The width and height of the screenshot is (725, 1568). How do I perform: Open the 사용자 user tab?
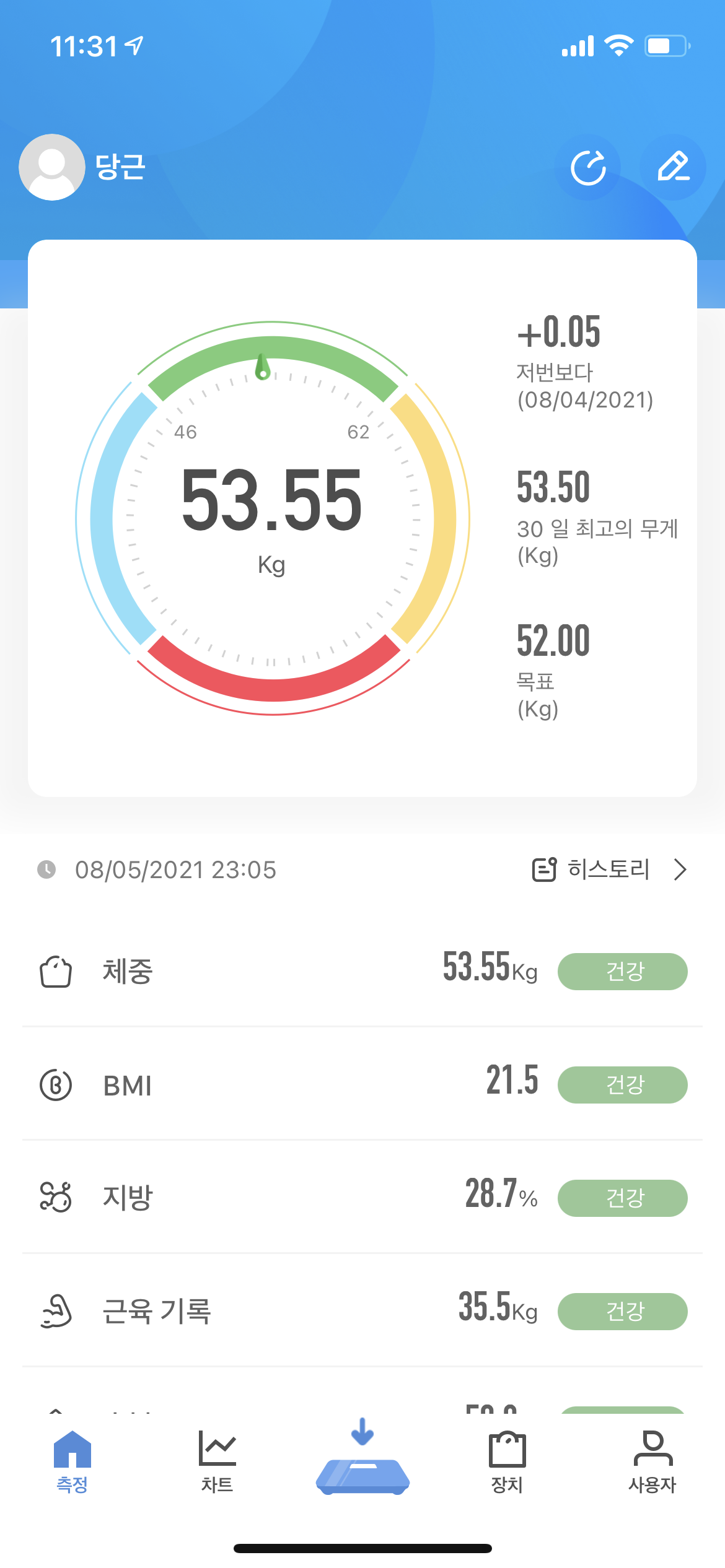(652, 1463)
